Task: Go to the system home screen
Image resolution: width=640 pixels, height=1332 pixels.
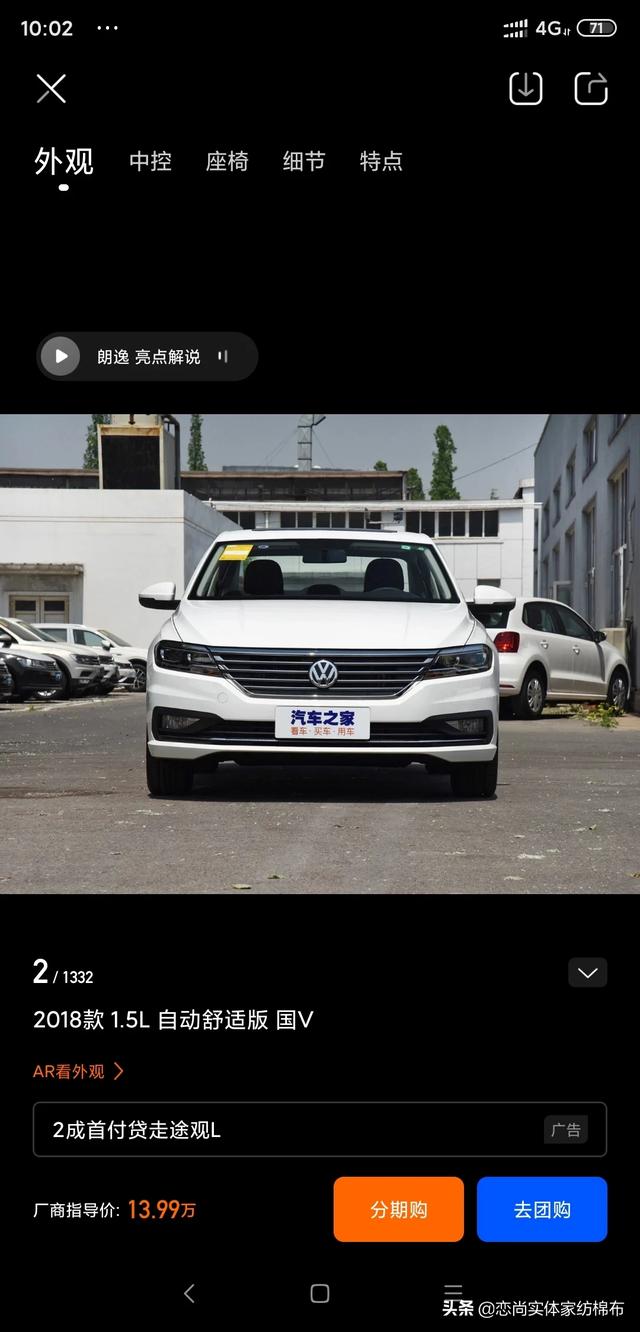Action: point(320,1293)
